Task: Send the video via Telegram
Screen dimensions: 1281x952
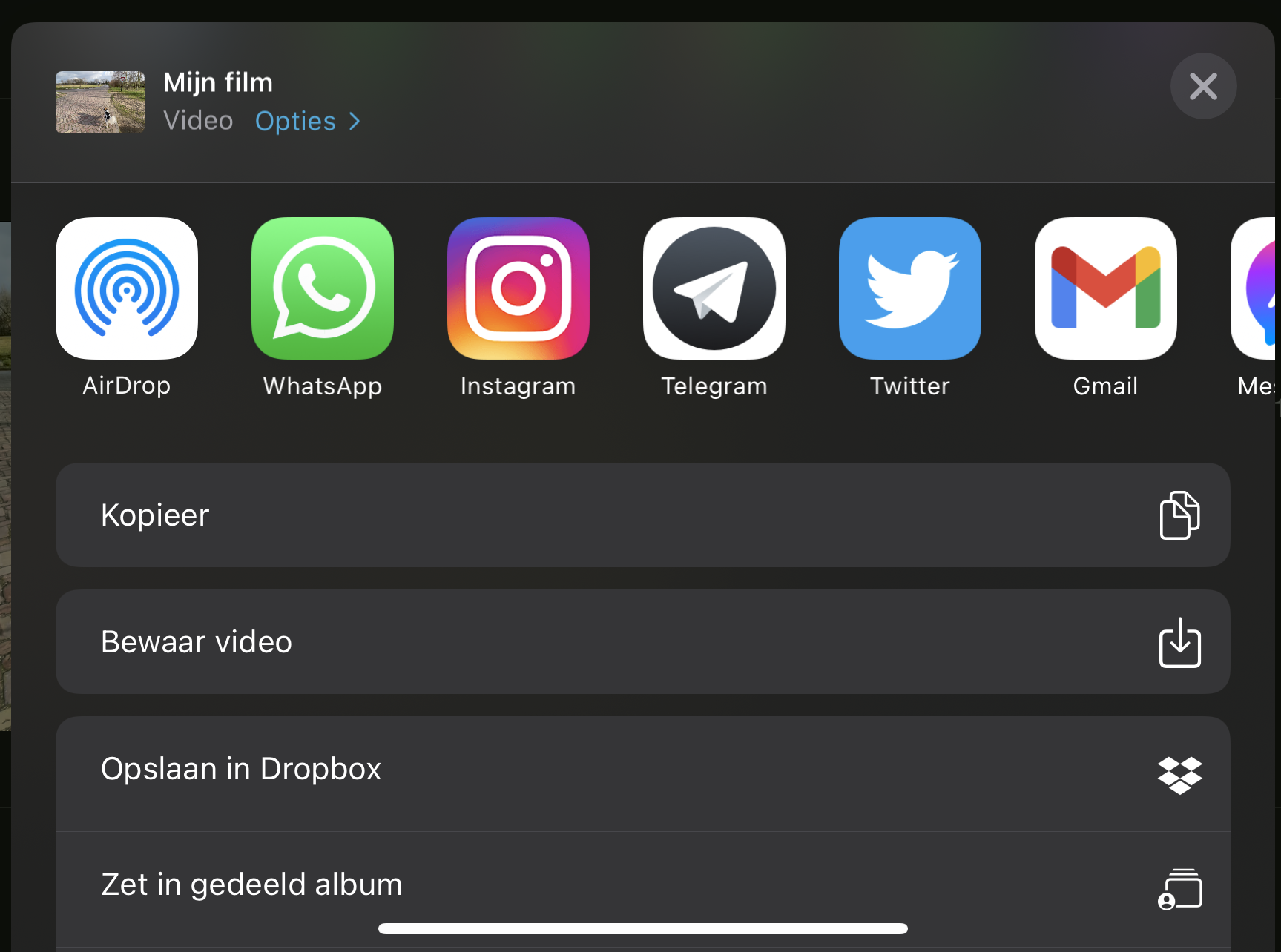Action: tap(714, 289)
